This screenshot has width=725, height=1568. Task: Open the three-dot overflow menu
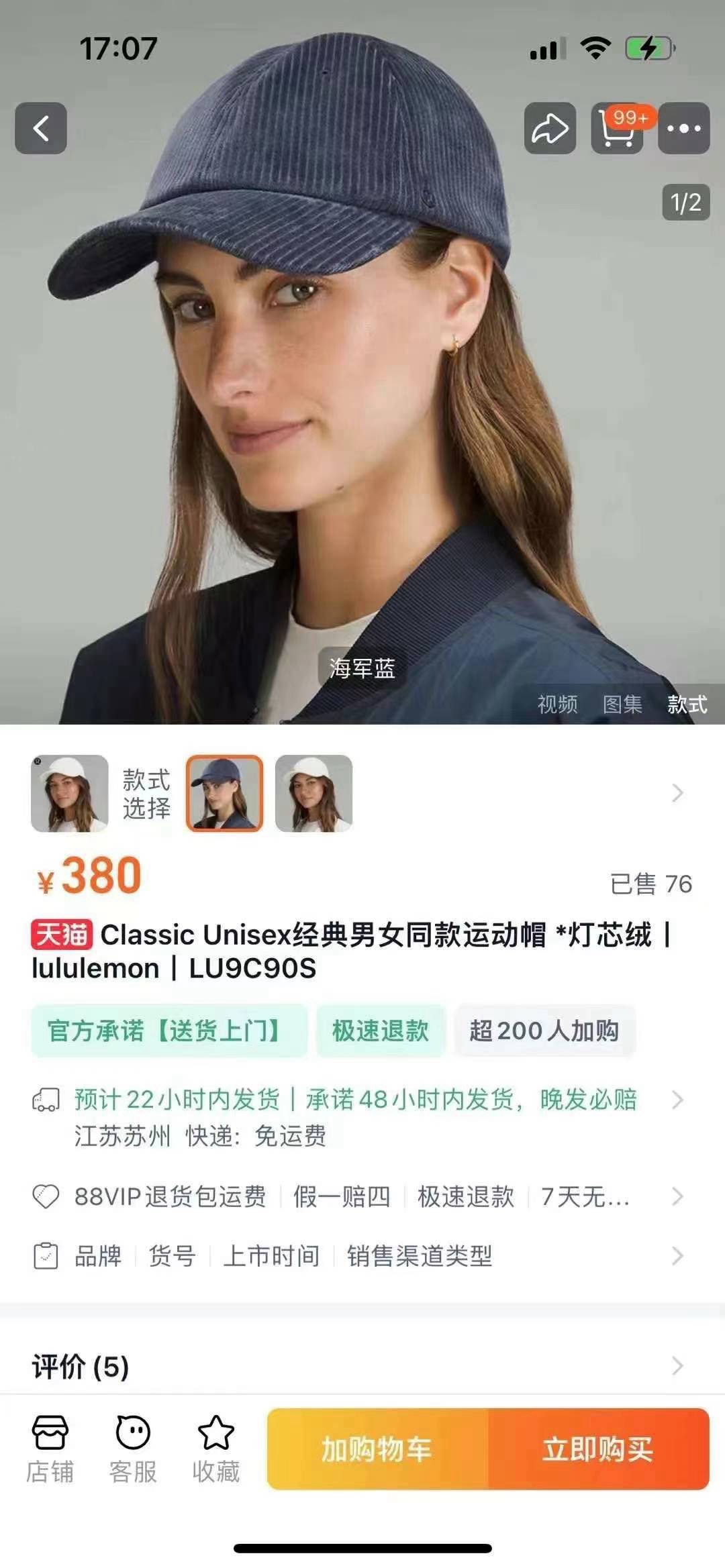[684, 128]
